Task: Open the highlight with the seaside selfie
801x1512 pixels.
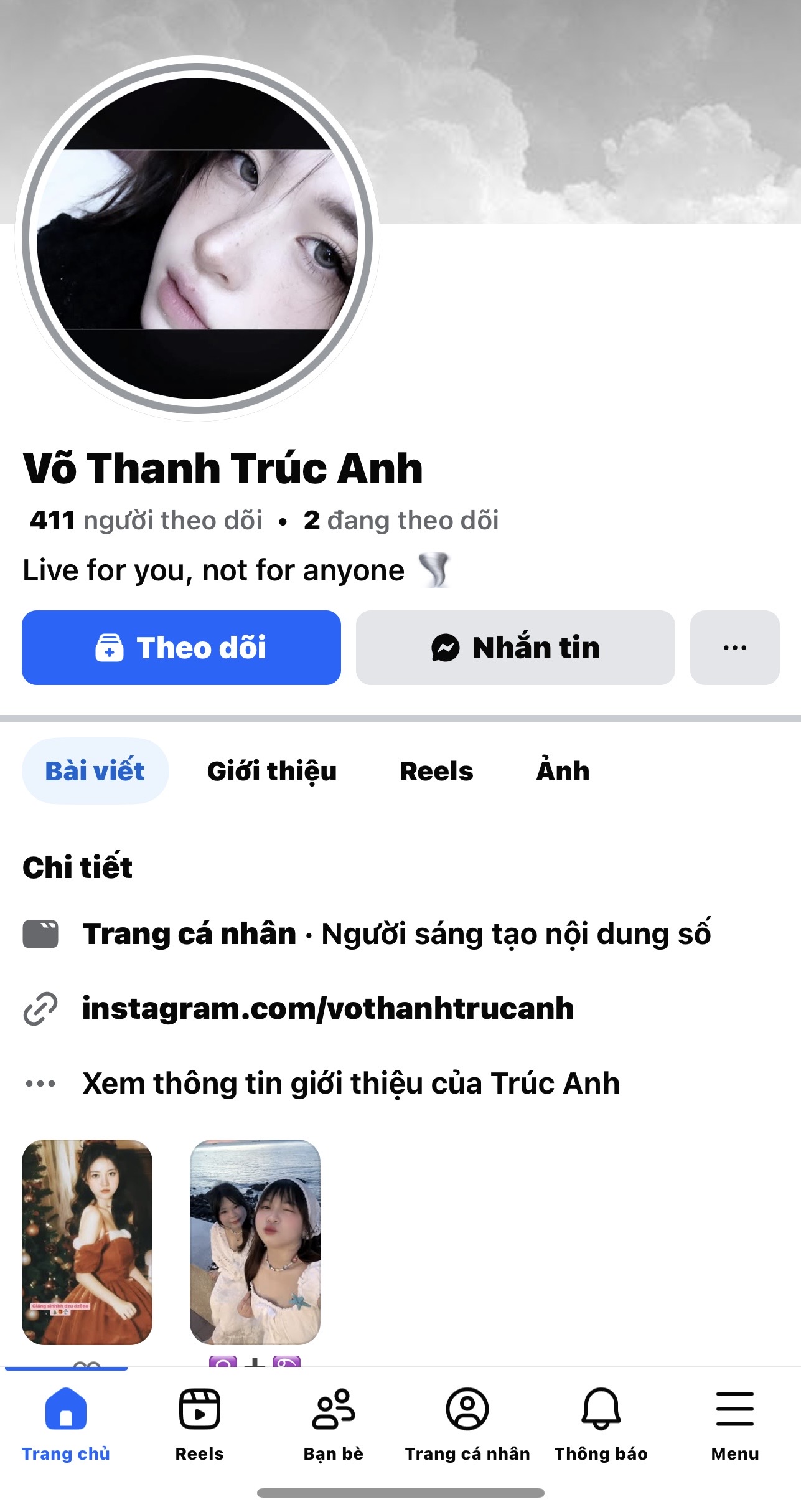Action: coord(255,1242)
